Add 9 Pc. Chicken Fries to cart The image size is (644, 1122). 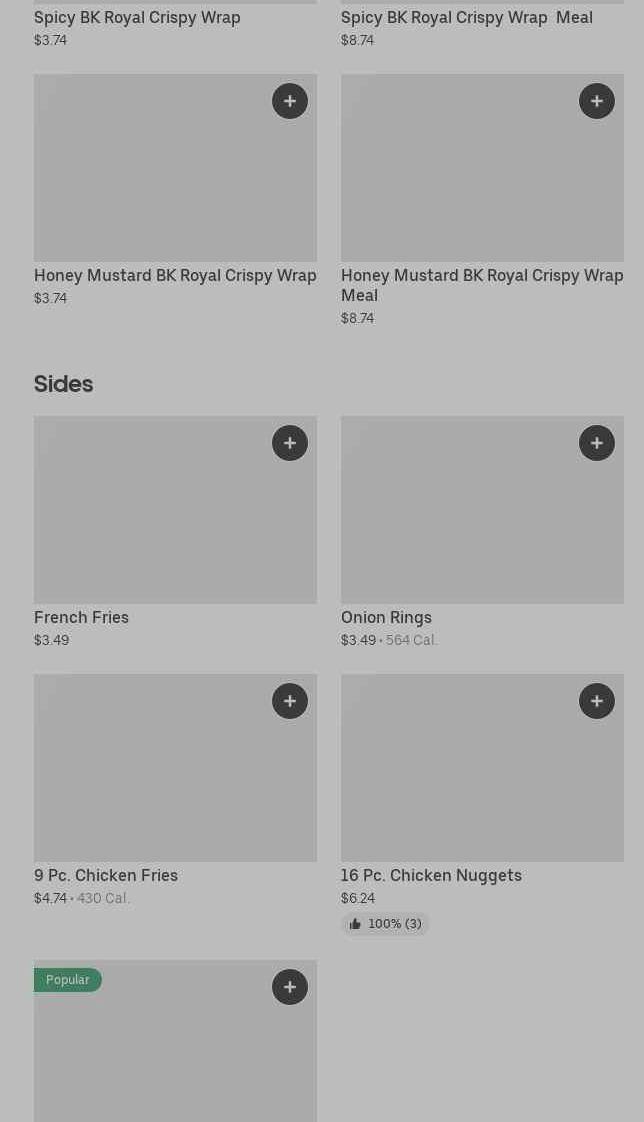(x=290, y=701)
